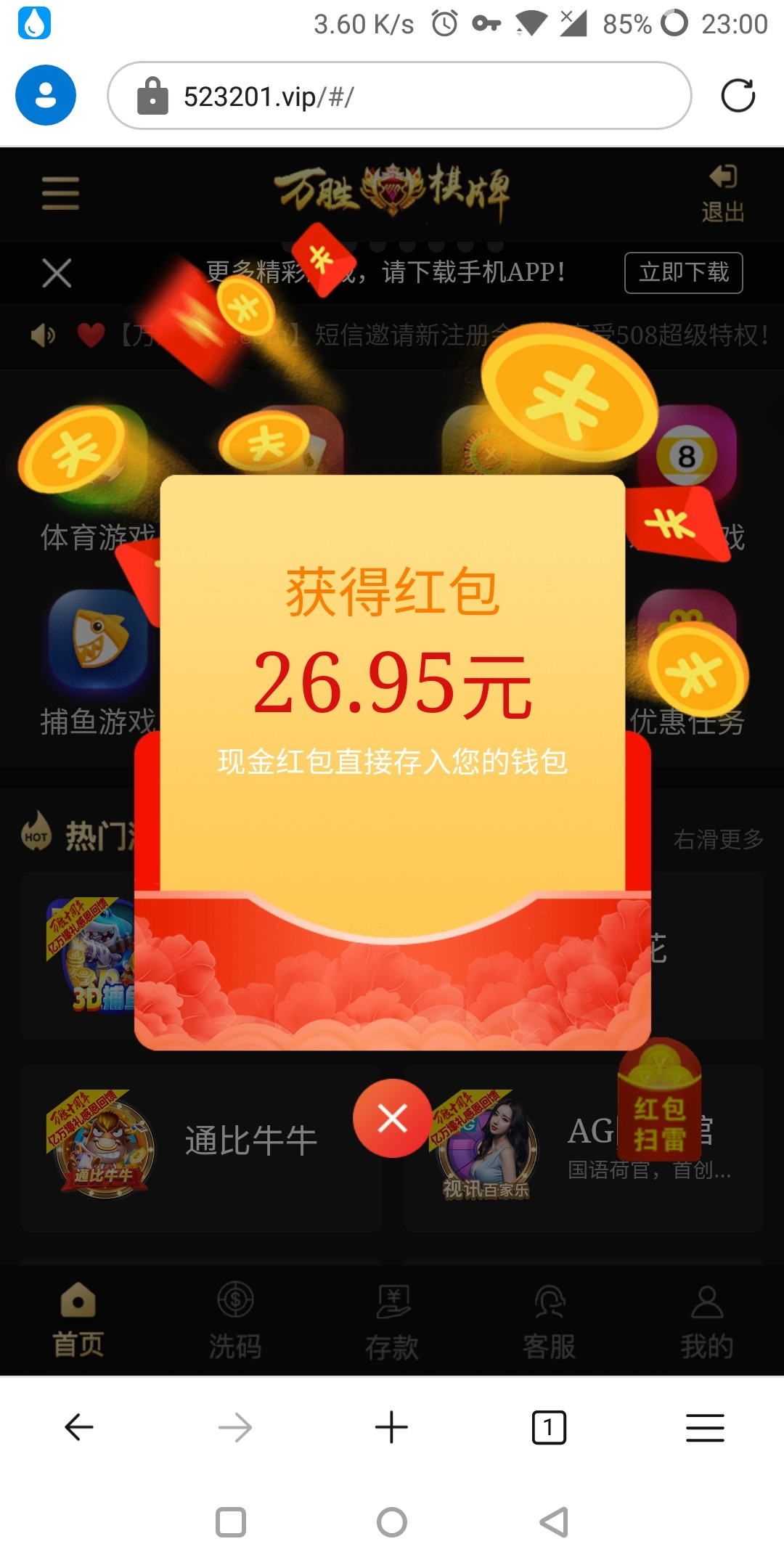784x1568 pixels.
Task: Open the browser overflow menu
Action: (x=705, y=1428)
